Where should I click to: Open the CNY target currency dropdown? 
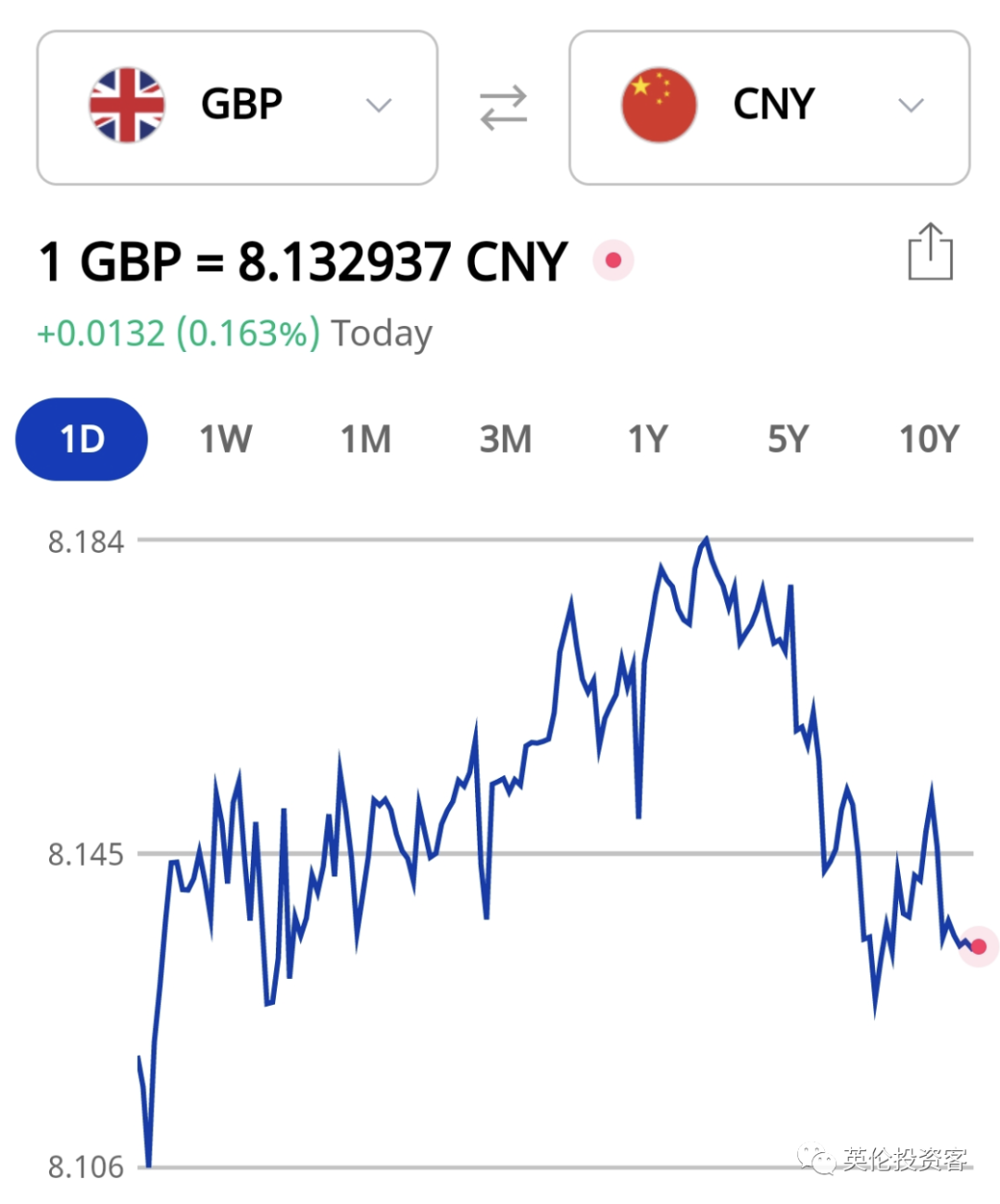coord(769,107)
